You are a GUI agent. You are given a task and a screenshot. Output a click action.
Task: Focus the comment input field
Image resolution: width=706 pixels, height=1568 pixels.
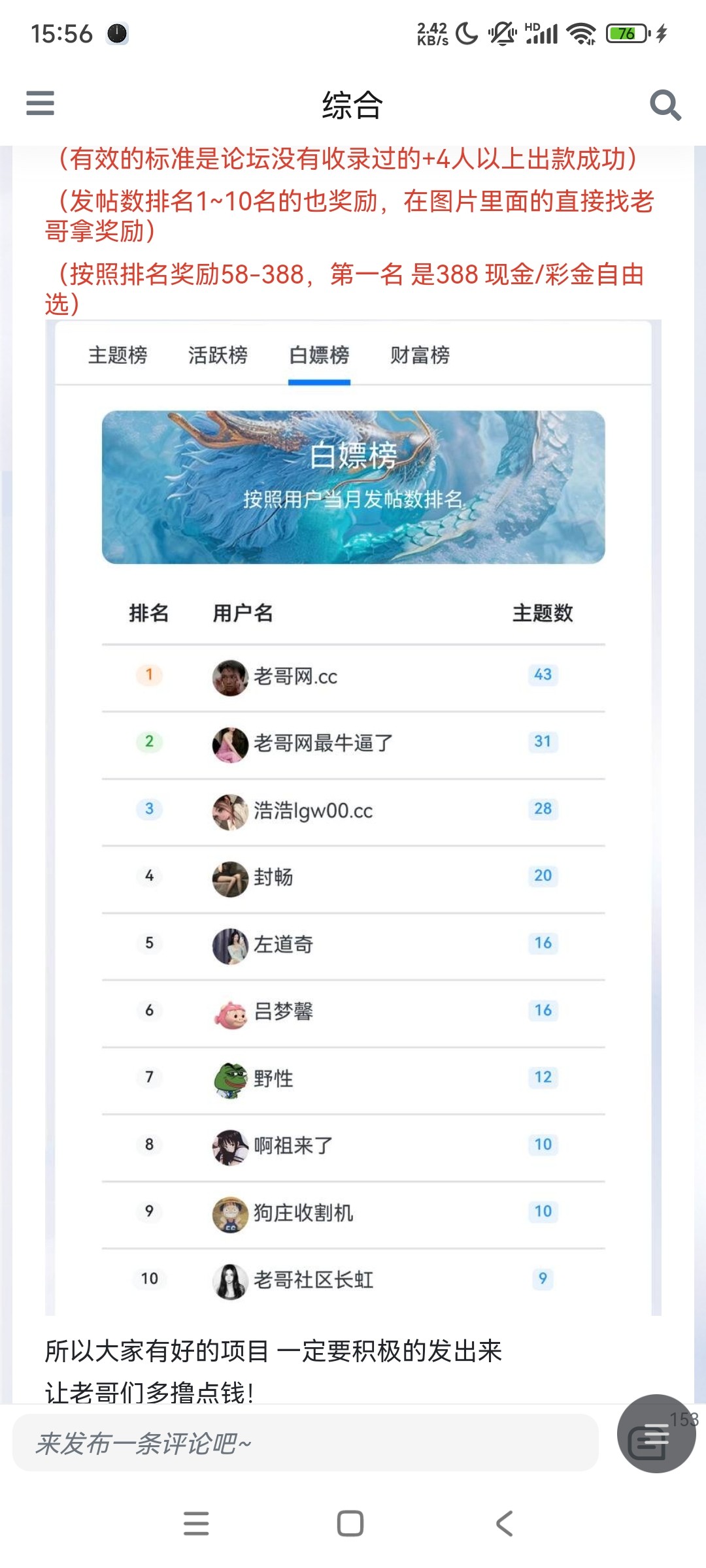pos(305,1443)
